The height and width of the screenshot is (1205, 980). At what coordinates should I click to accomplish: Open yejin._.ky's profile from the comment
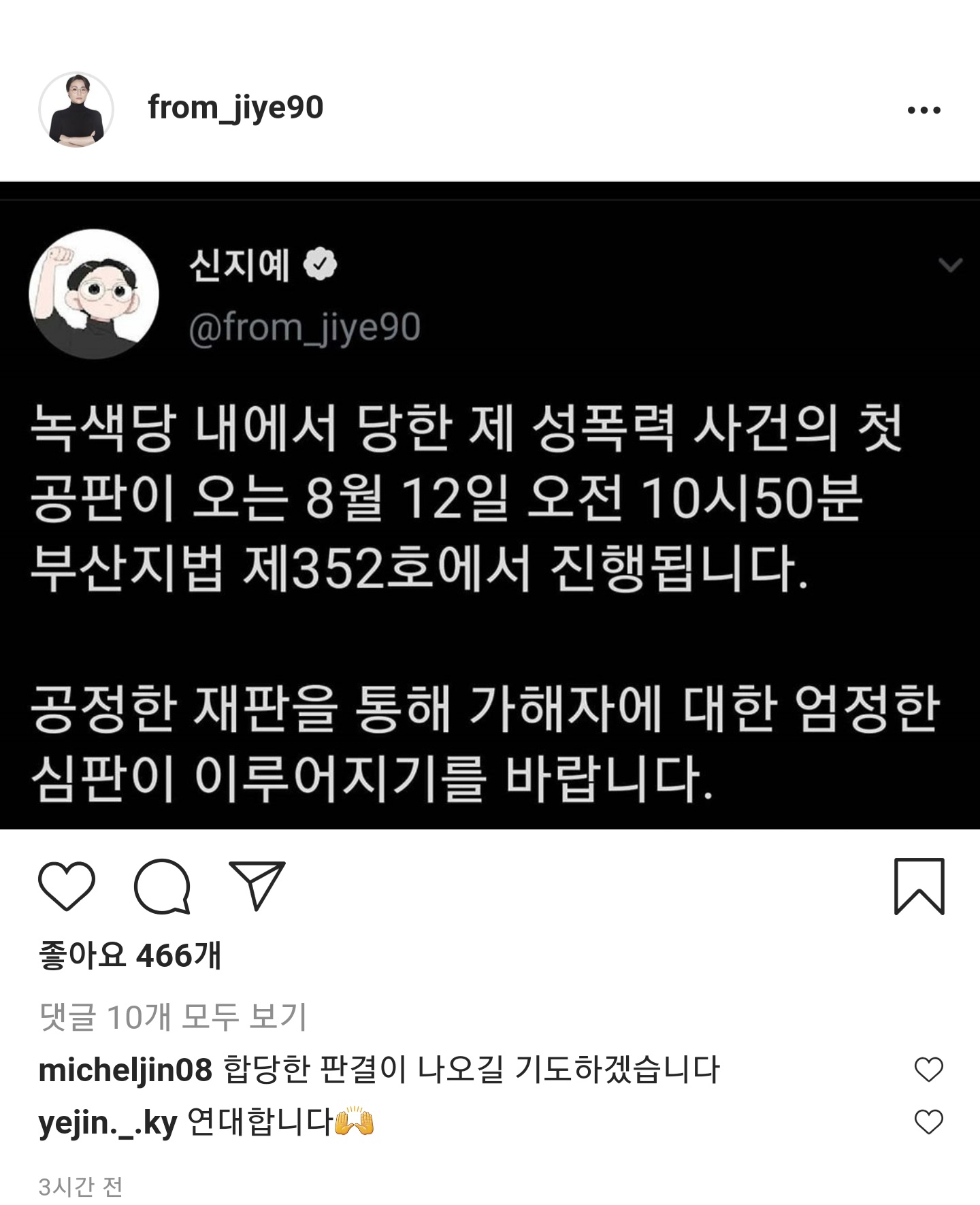point(108,1123)
